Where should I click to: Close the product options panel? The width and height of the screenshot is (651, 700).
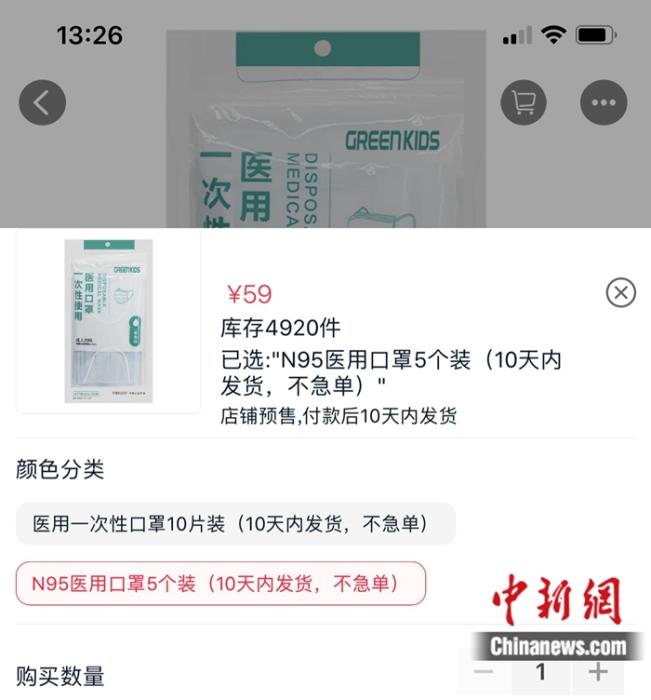[621, 292]
